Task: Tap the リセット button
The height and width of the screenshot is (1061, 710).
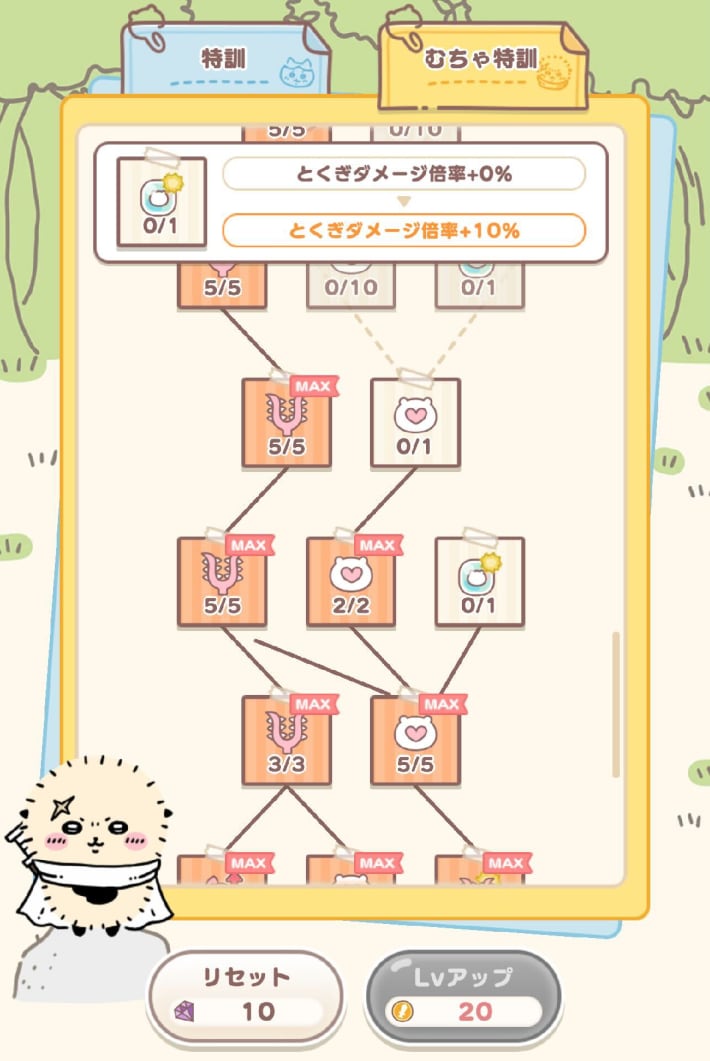Action: (x=244, y=995)
